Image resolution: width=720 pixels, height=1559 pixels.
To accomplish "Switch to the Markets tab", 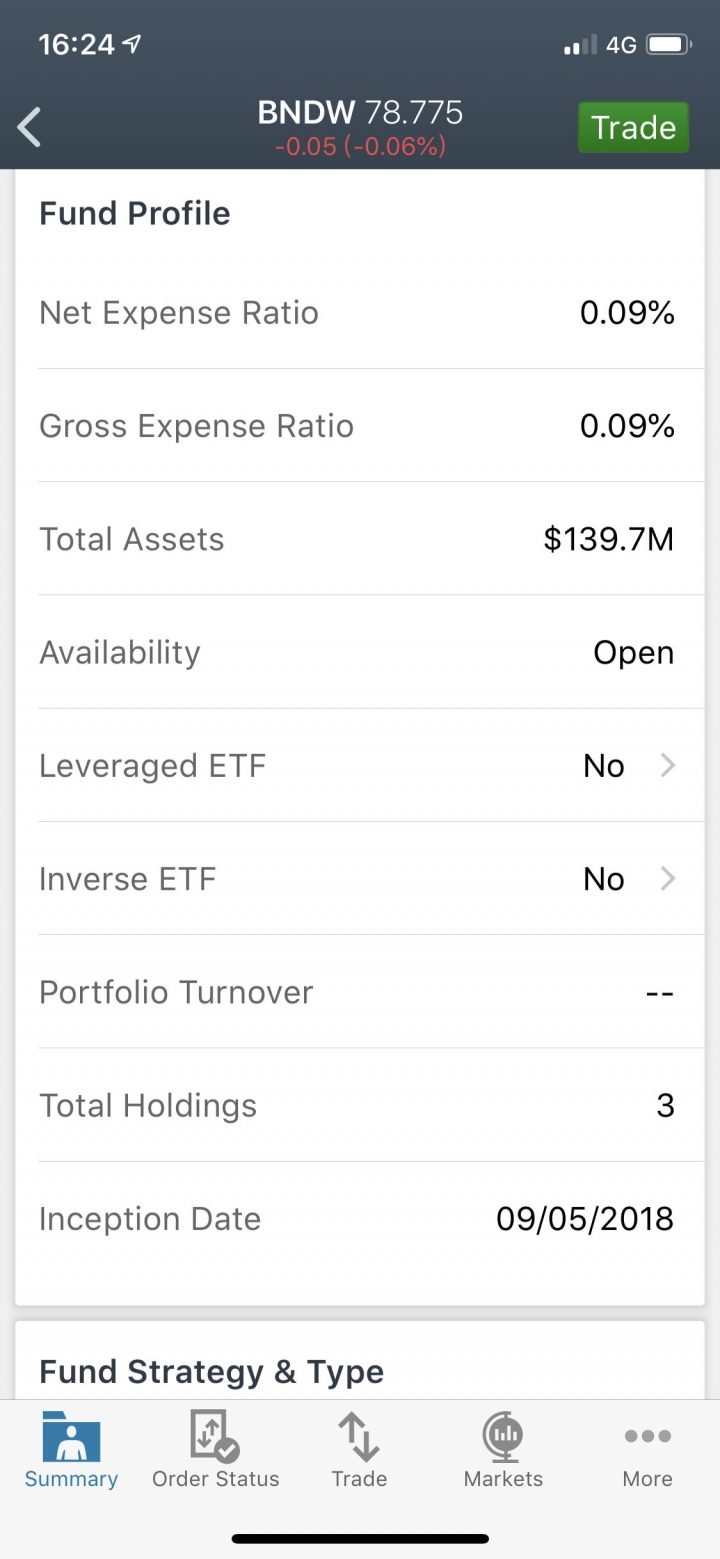I will coord(503,1450).
